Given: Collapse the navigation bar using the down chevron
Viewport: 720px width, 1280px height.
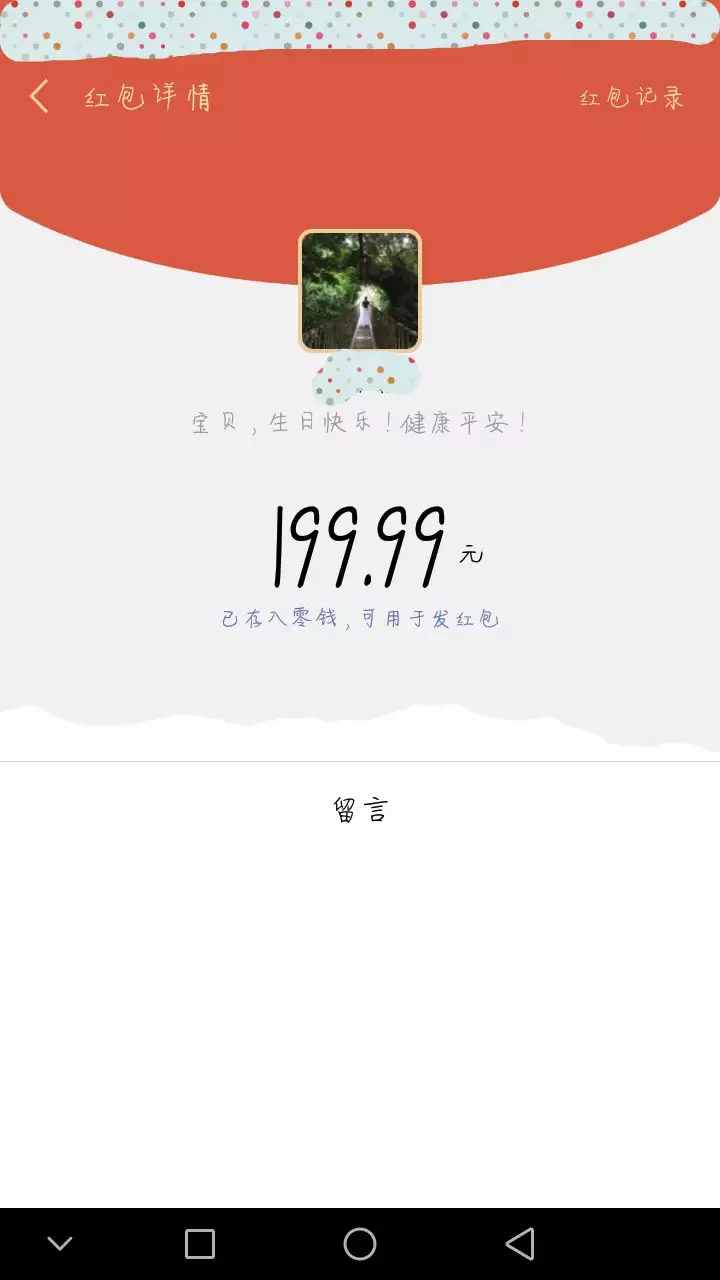Looking at the screenshot, I should 62,1243.
